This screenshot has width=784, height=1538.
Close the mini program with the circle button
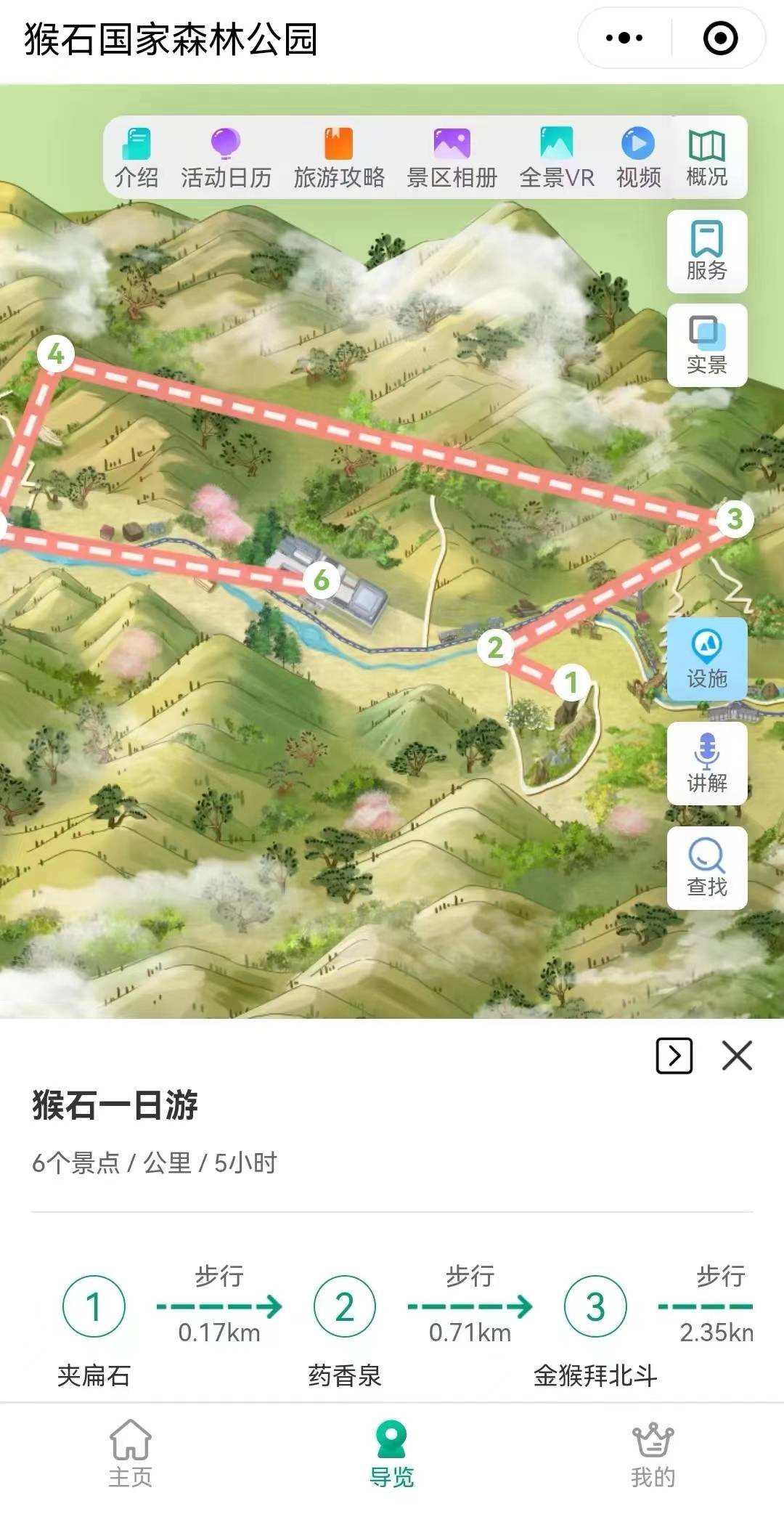point(720,38)
